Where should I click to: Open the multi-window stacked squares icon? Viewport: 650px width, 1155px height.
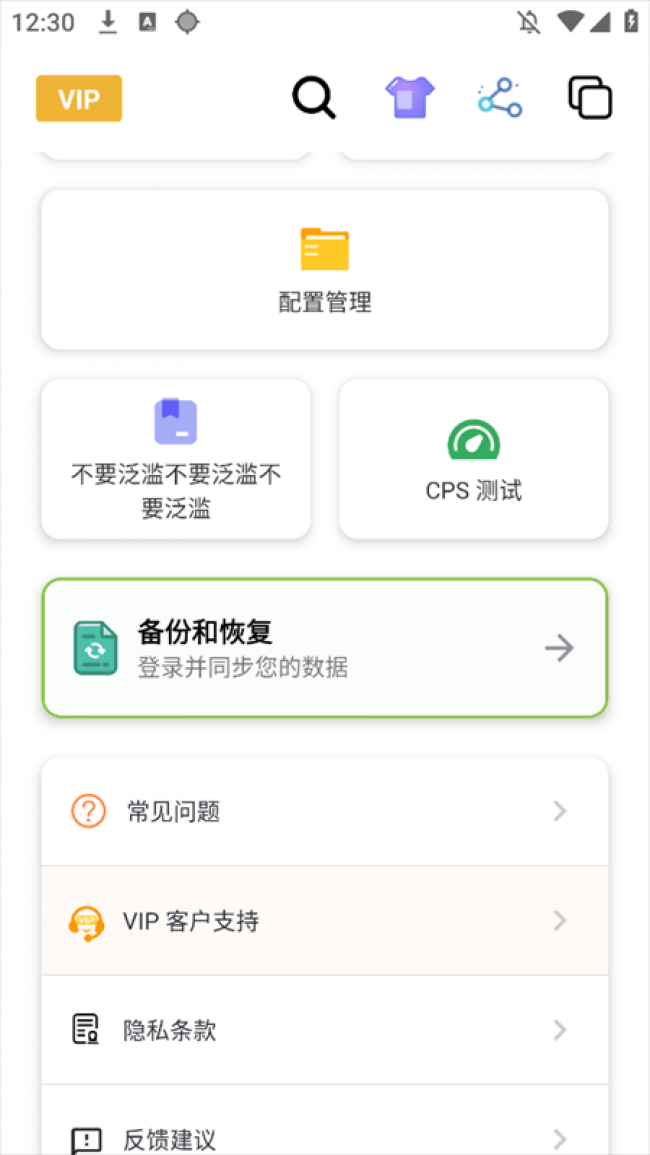click(x=590, y=98)
